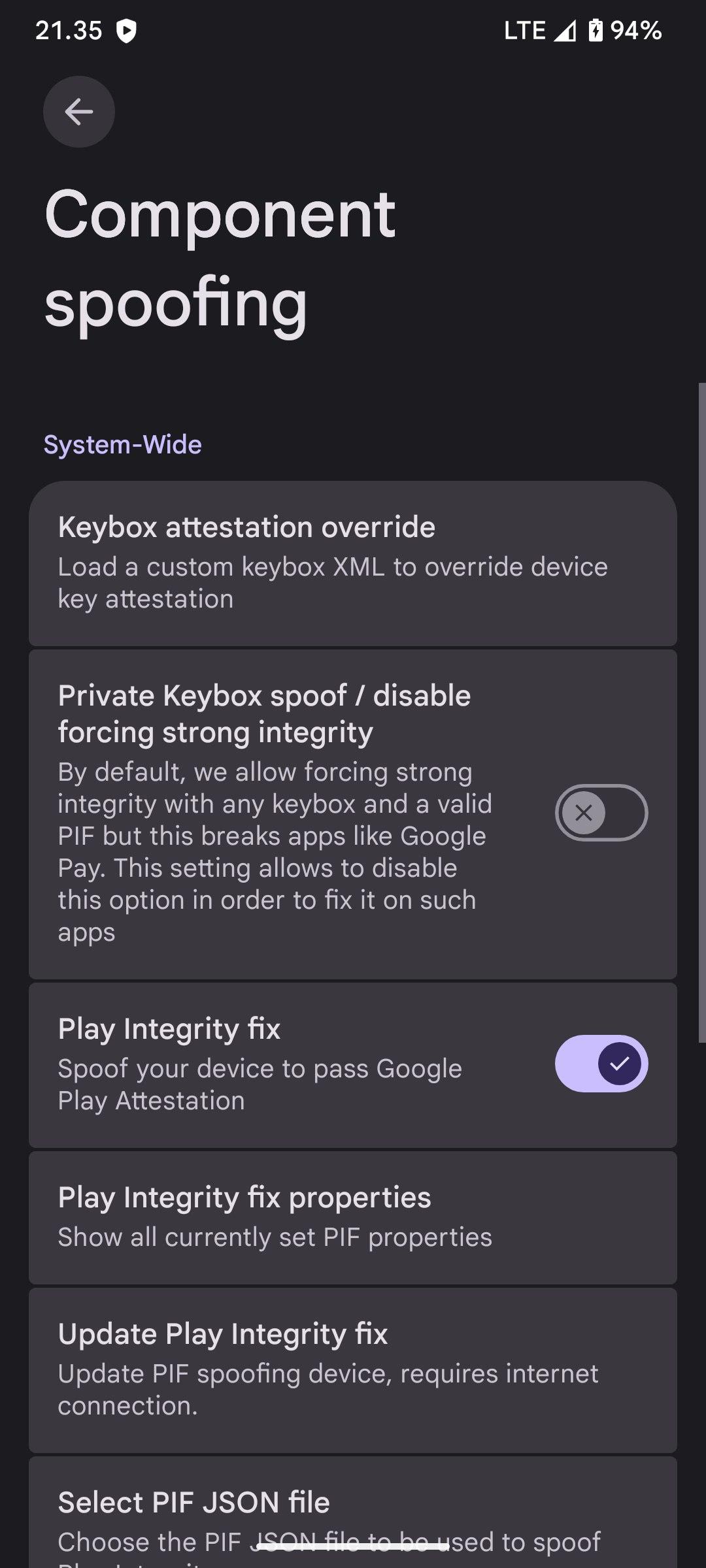The width and height of the screenshot is (706, 1568).
Task: Turn off Play Integrity fix
Action: pyautogui.click(x=601, y=1064)
